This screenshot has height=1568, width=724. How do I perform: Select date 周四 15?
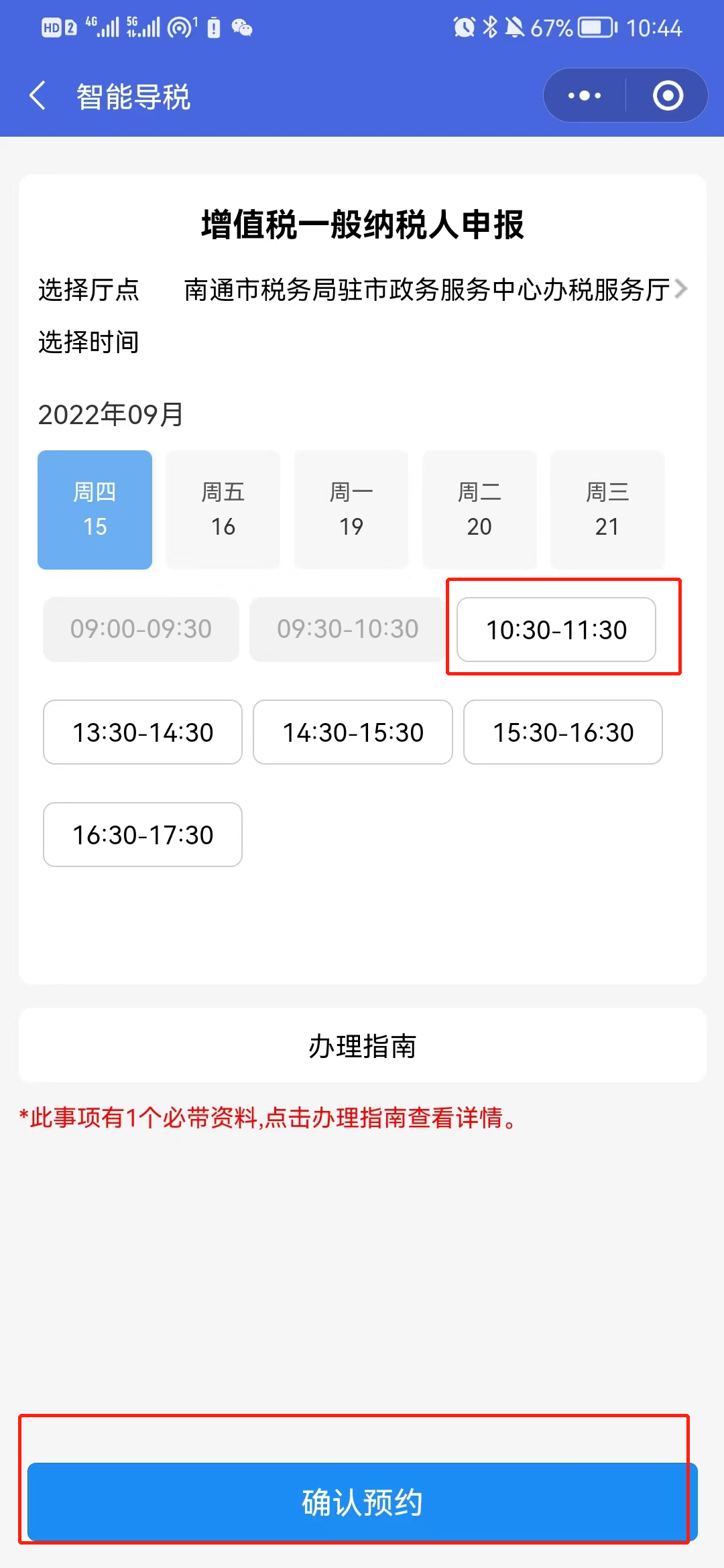[x=95, y=509]
